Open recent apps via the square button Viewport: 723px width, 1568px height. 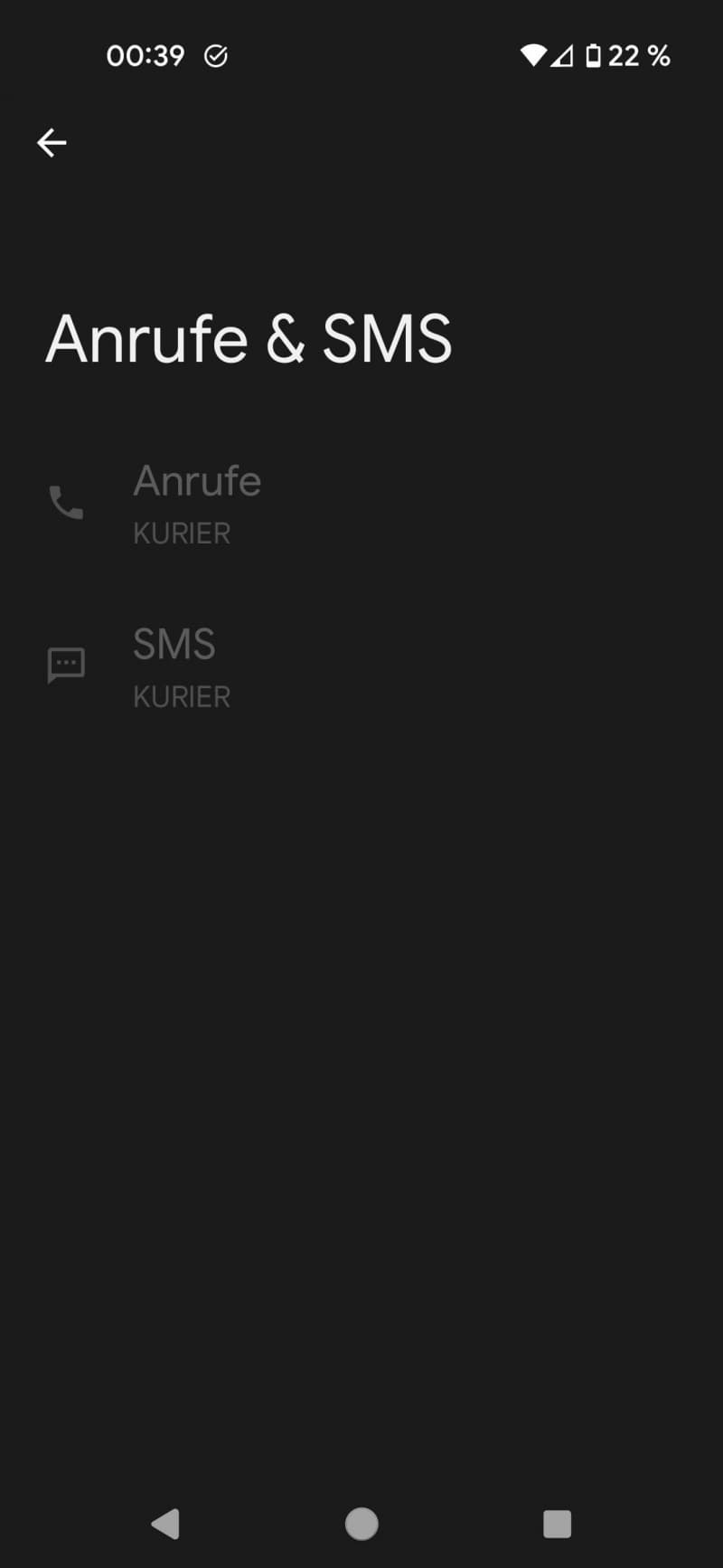point(557,1524)
